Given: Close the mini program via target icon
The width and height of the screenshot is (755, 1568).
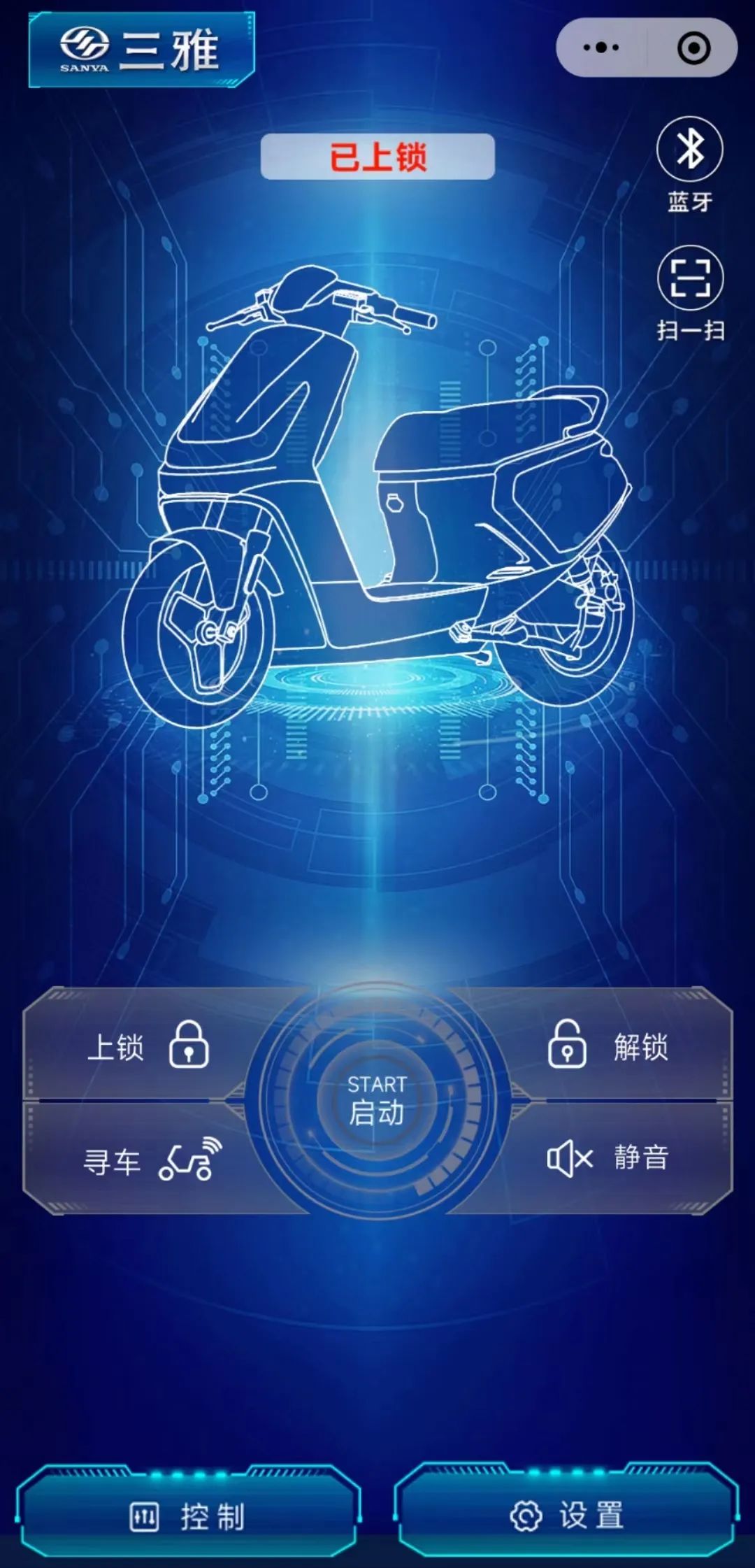Looking at the screenshot, I should click(693, 48).
